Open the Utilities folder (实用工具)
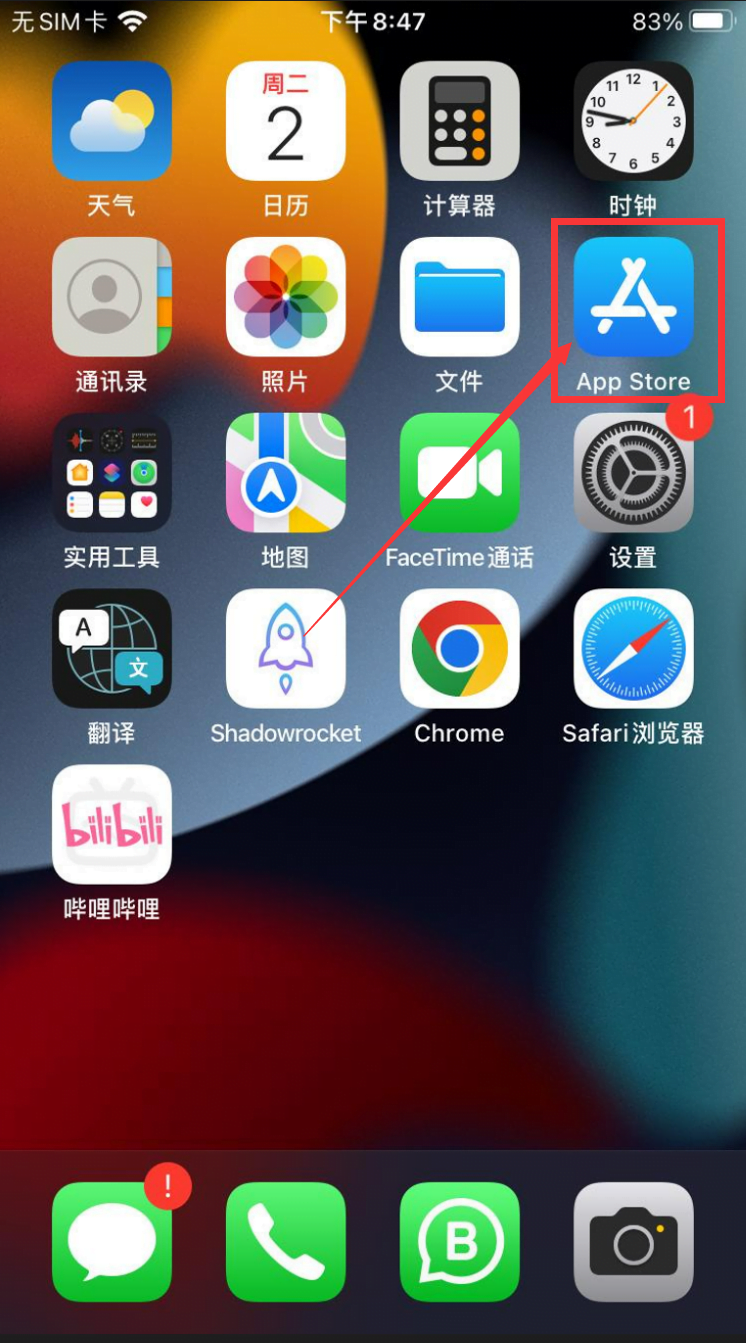The image size is (746, 1343). 111,472
